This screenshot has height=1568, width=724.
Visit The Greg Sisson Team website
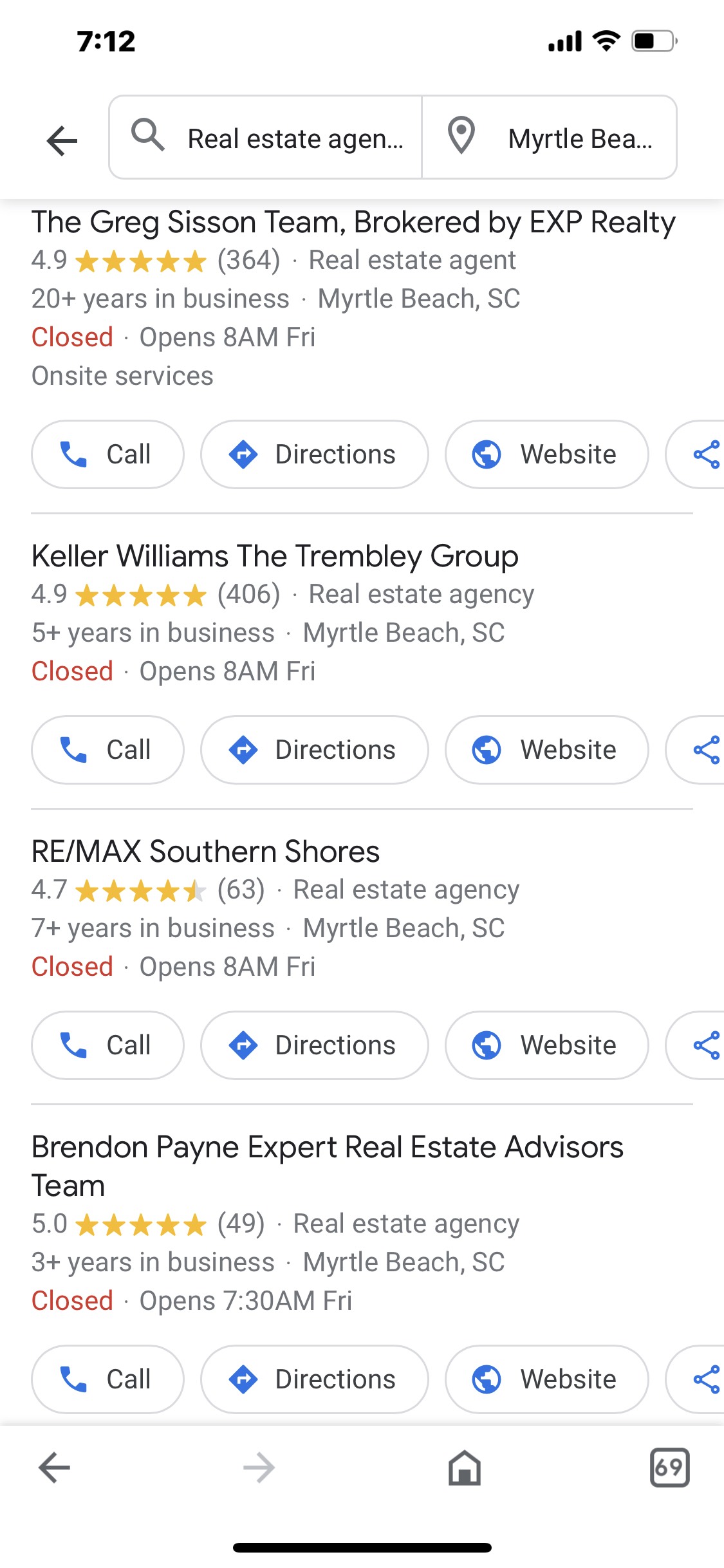[x=546, y=454]
